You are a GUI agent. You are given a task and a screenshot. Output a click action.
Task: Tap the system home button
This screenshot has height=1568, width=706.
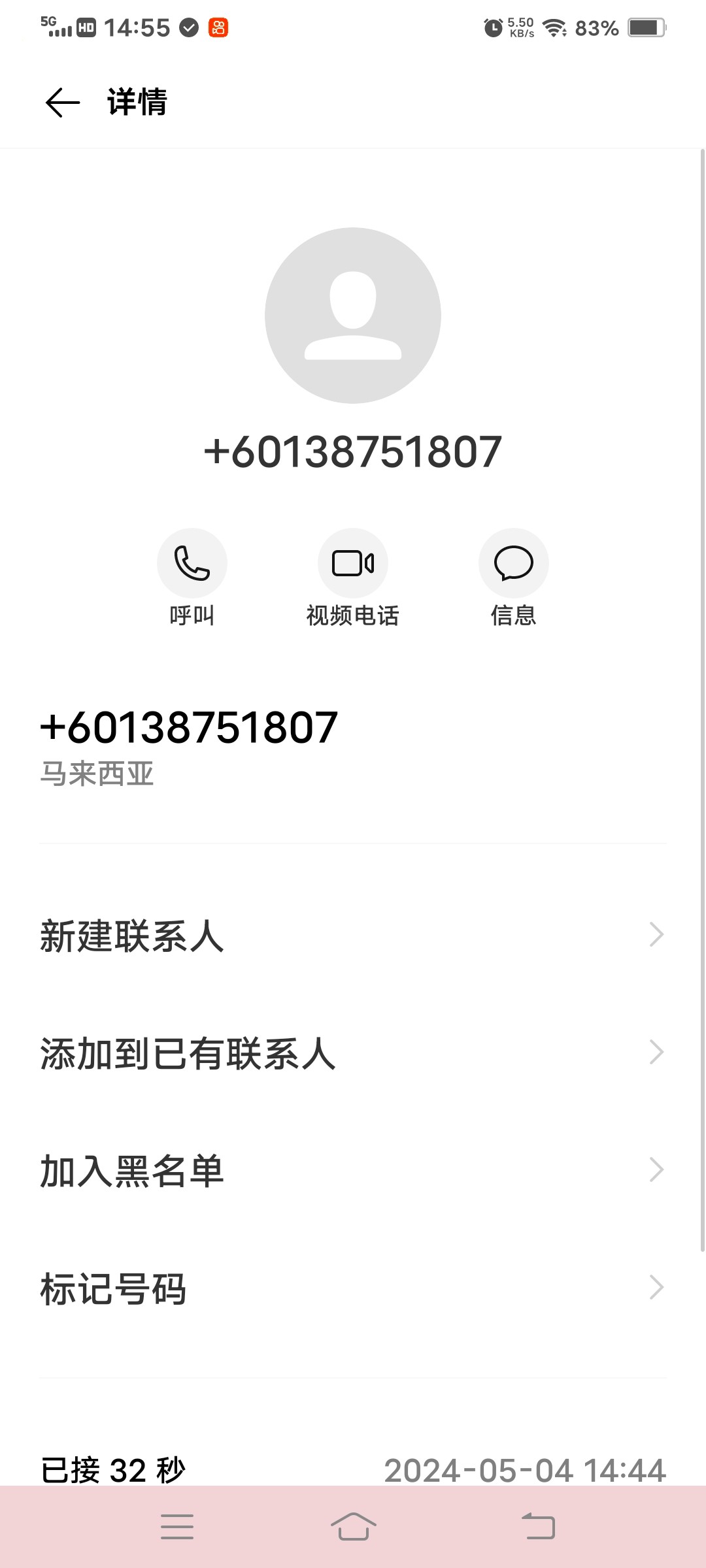(353, 1527)
